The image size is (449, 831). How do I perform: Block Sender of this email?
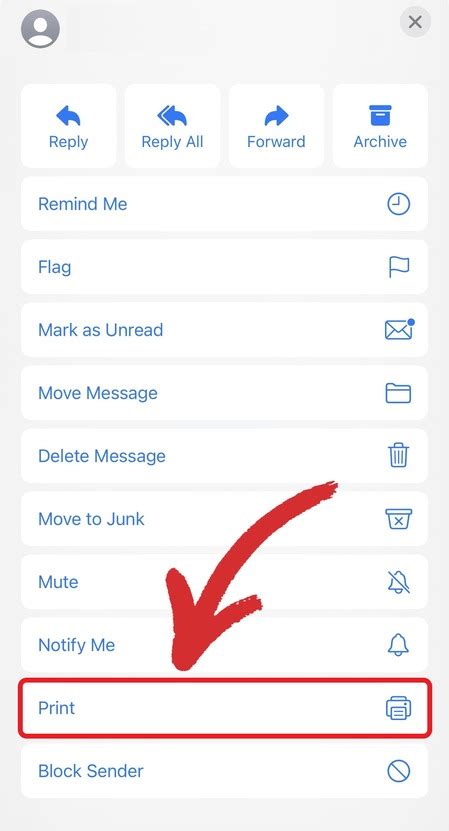224,771
